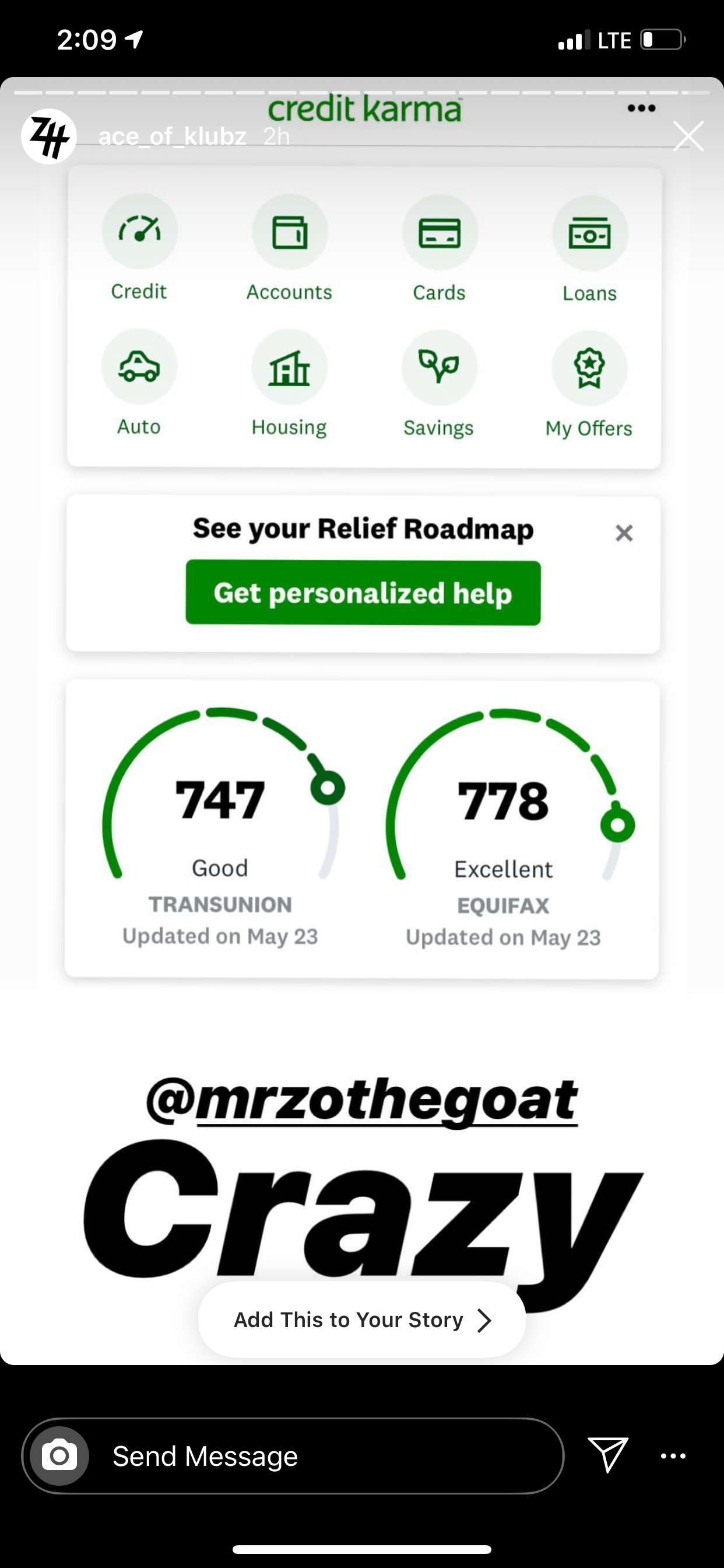Open the camera next to Send Message
724x1568 pixels.
(59, 1456)
